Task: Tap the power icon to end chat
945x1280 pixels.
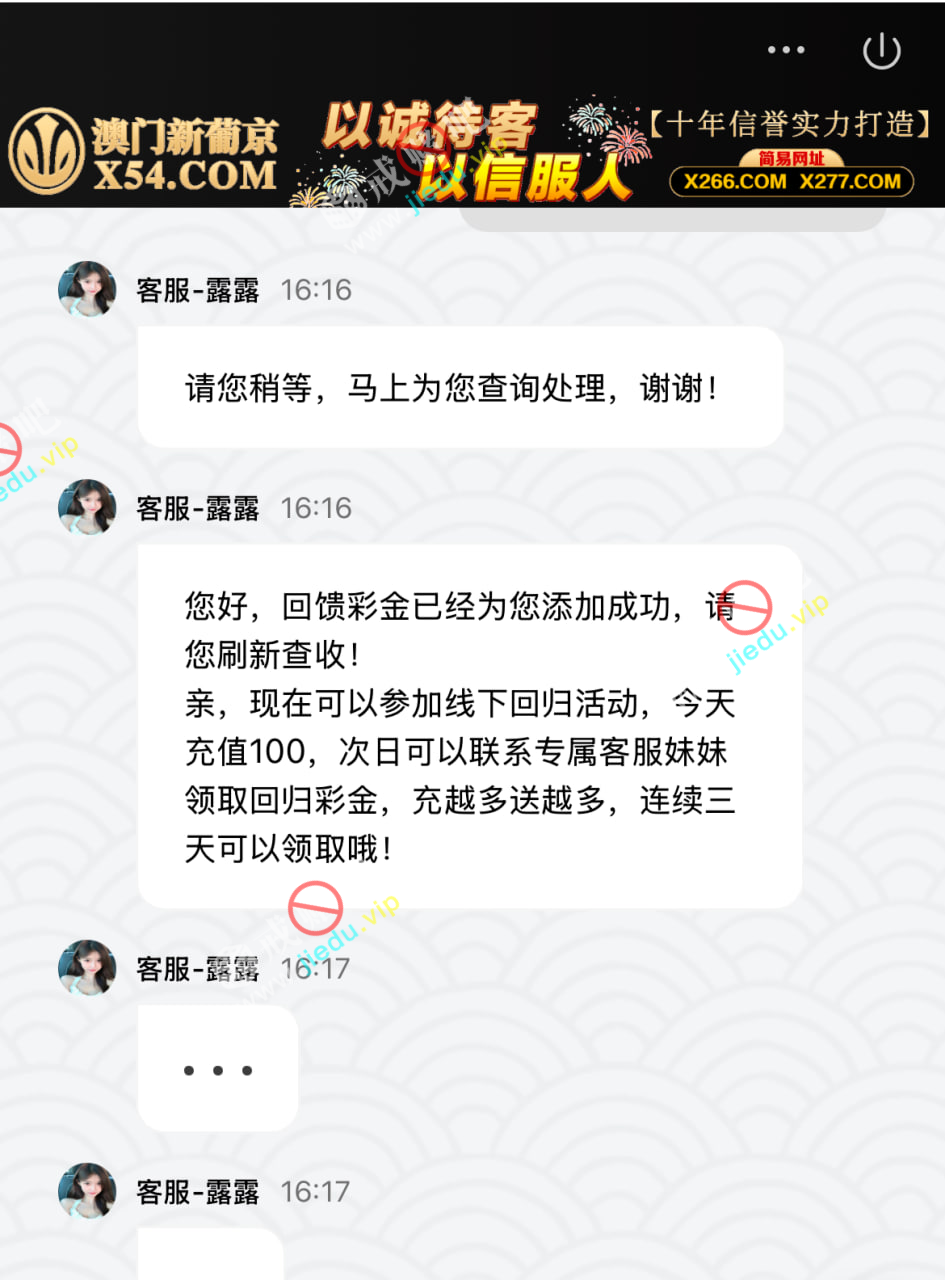Action: [x=881, y=50]
